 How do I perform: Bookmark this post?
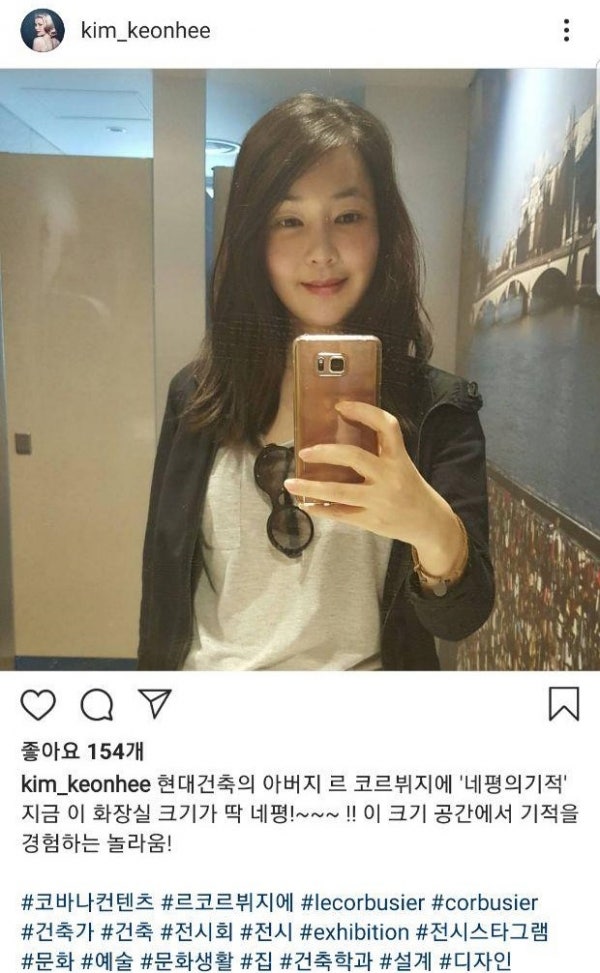point(563,704)
